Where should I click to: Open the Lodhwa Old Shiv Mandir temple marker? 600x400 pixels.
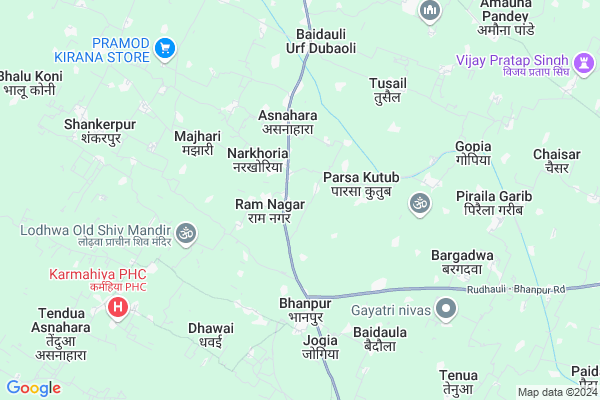pyautogui.click(x=186, y=234)
